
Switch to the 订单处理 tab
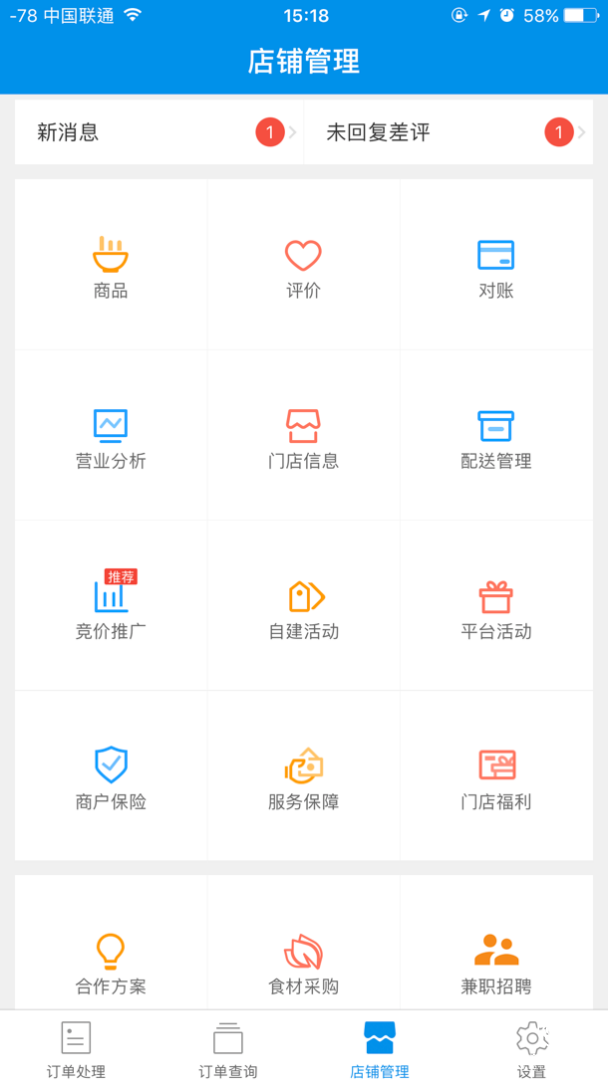76,1048
